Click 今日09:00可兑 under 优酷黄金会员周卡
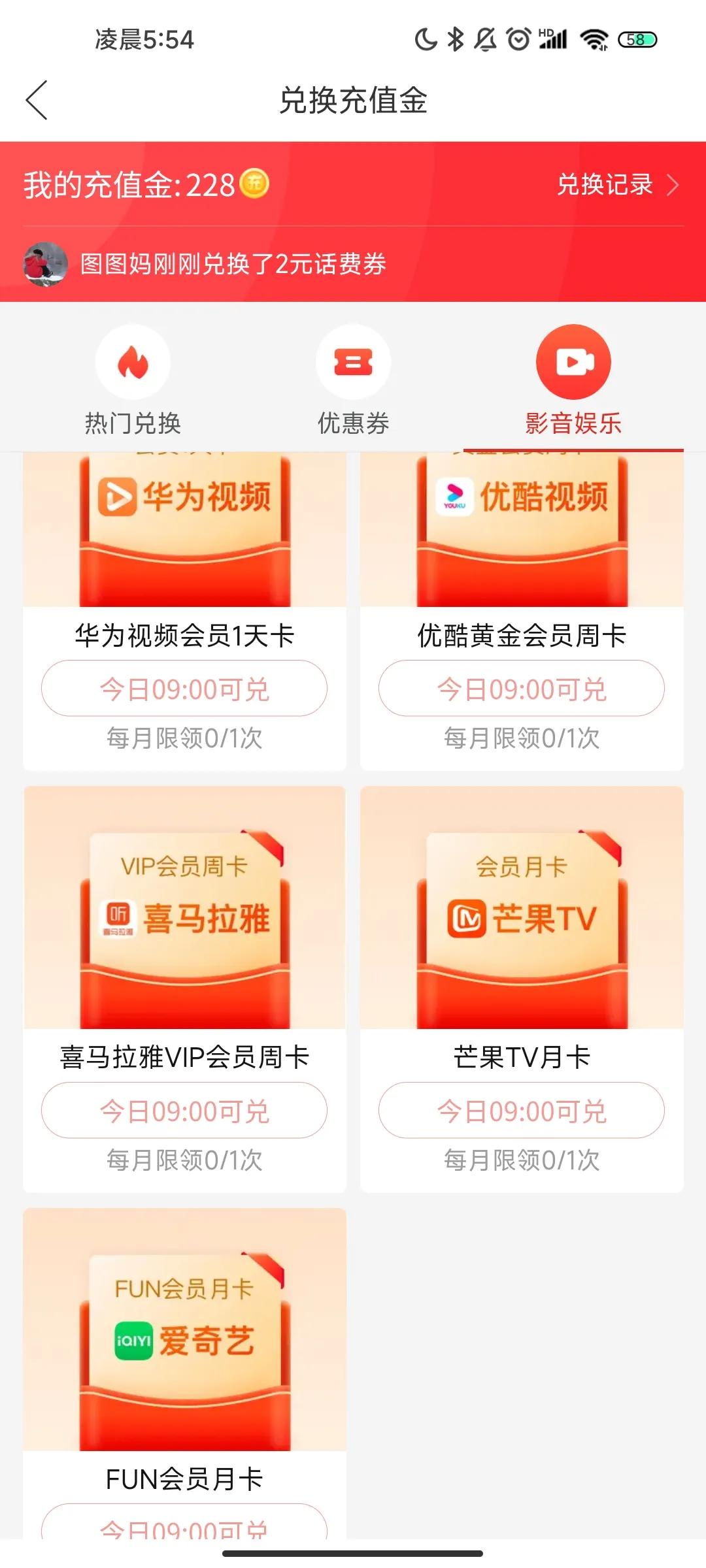Image resolution: width=706 pixels, height=1568 pixels. pyautogui.click(x=522, y=687)
